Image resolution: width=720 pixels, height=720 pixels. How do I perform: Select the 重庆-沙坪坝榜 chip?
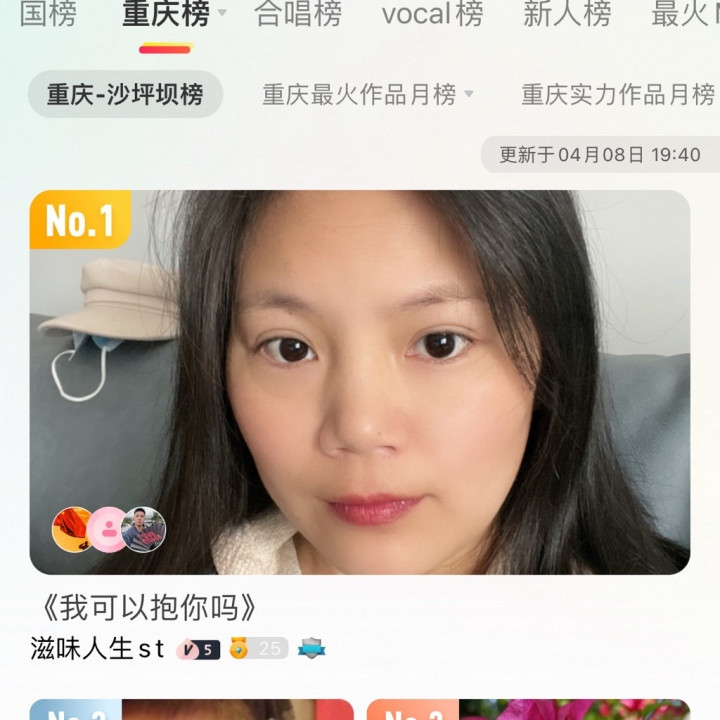(125, 94)
